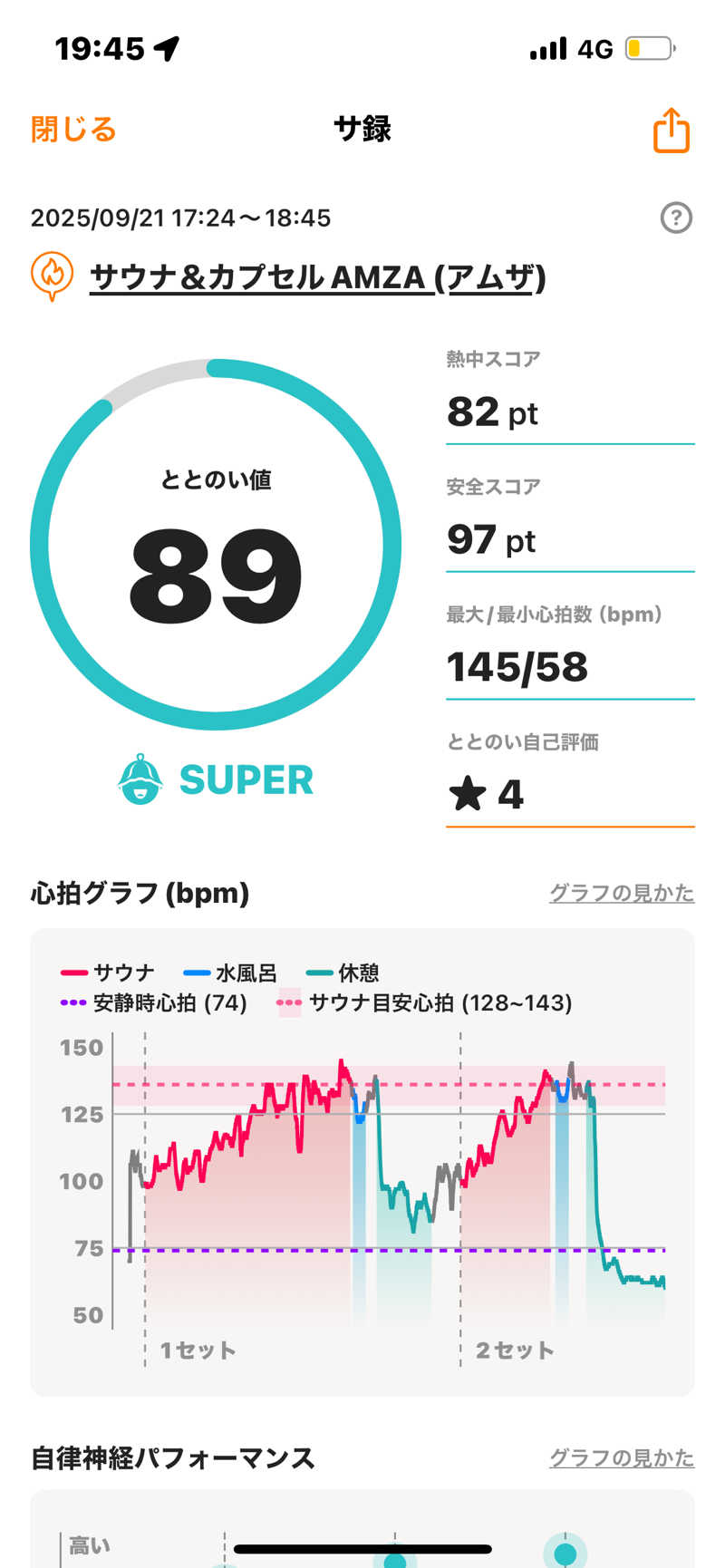Screen dimensions: 725x1568
Task: Open サウナ&カプセル AMZA (アムザ) facility link
Action: point(317,276)
